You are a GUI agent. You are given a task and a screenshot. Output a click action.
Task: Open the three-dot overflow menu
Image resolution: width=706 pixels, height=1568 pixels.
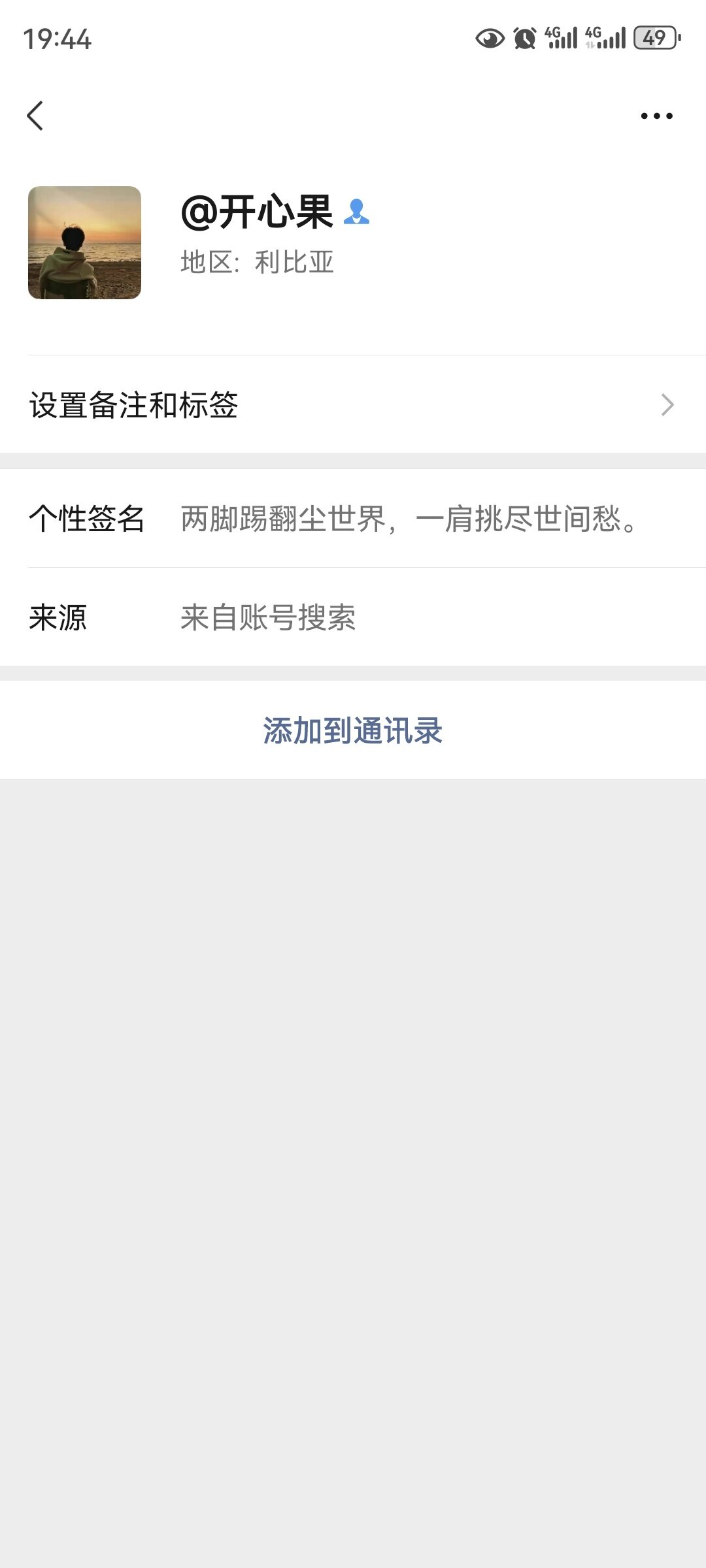656,116
